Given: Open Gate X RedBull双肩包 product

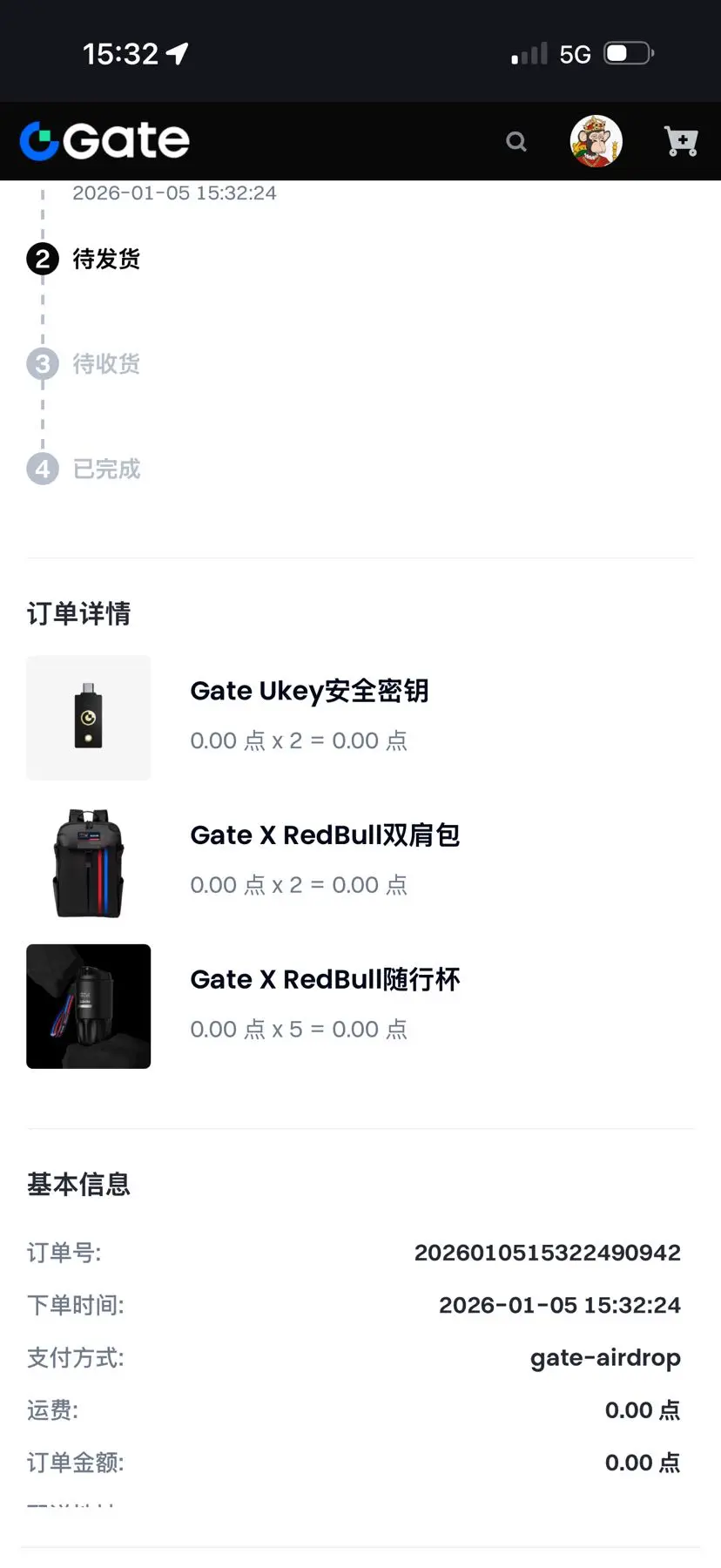Looking at the screenshot, I should tap(325, 835).
